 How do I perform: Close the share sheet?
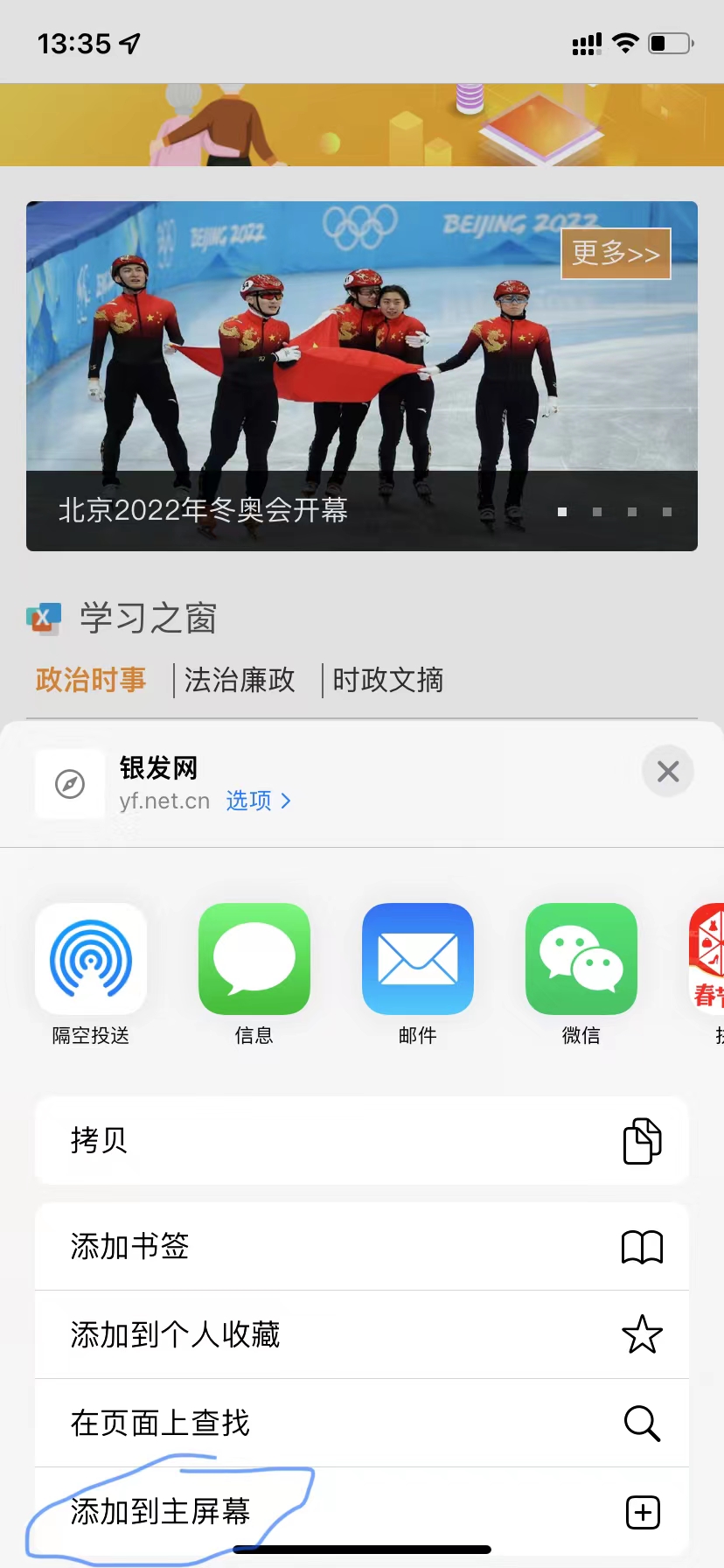[668, 771]
